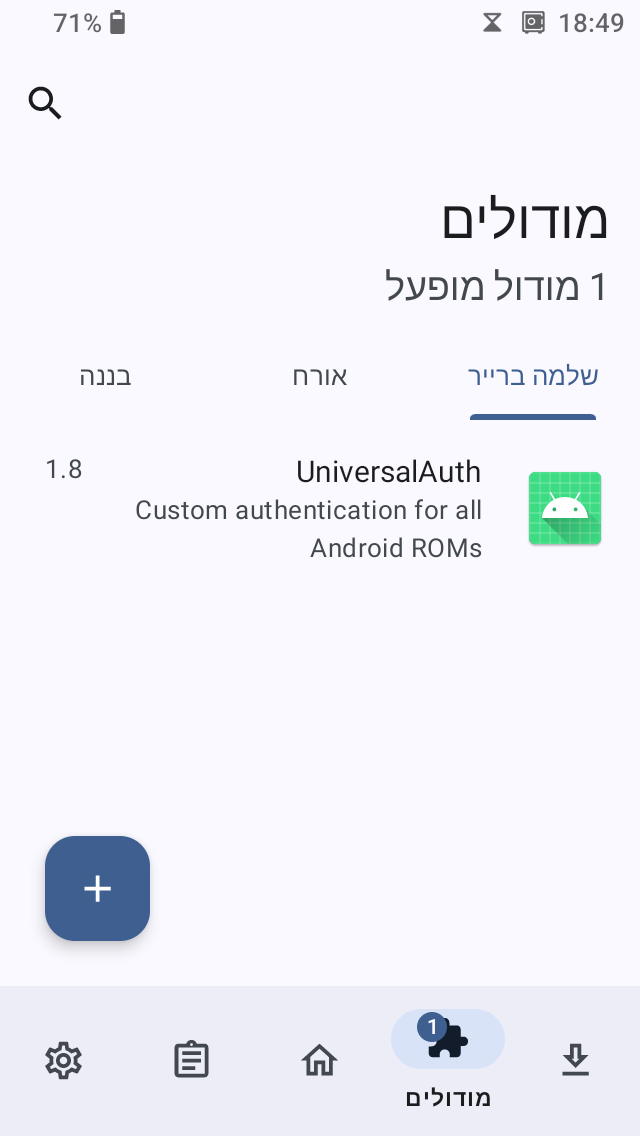The height and width of the screenshot is (1136, 640).
Task: Open the settings gear tab
Action: coord(63,1060)
